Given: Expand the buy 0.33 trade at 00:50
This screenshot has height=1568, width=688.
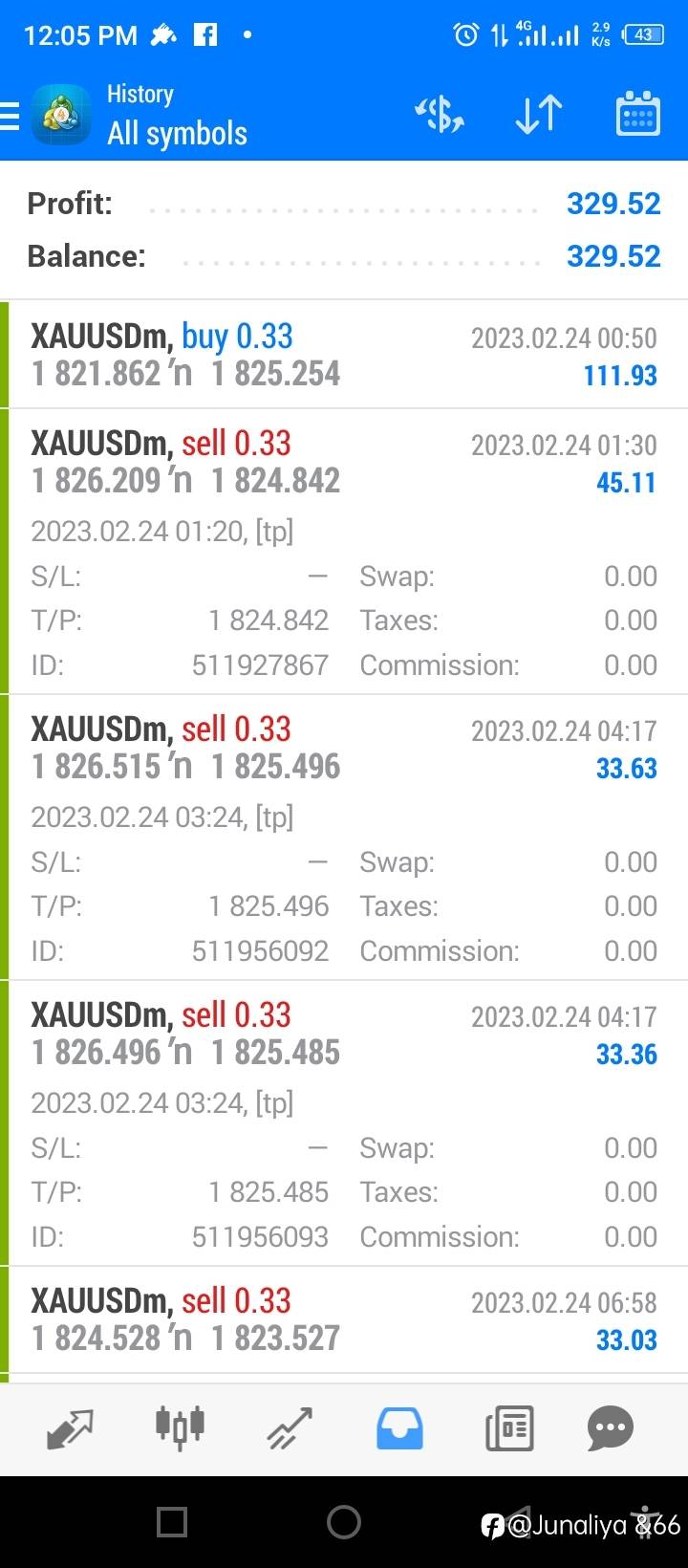Looking at the screenshot, I should pos(344,355).
